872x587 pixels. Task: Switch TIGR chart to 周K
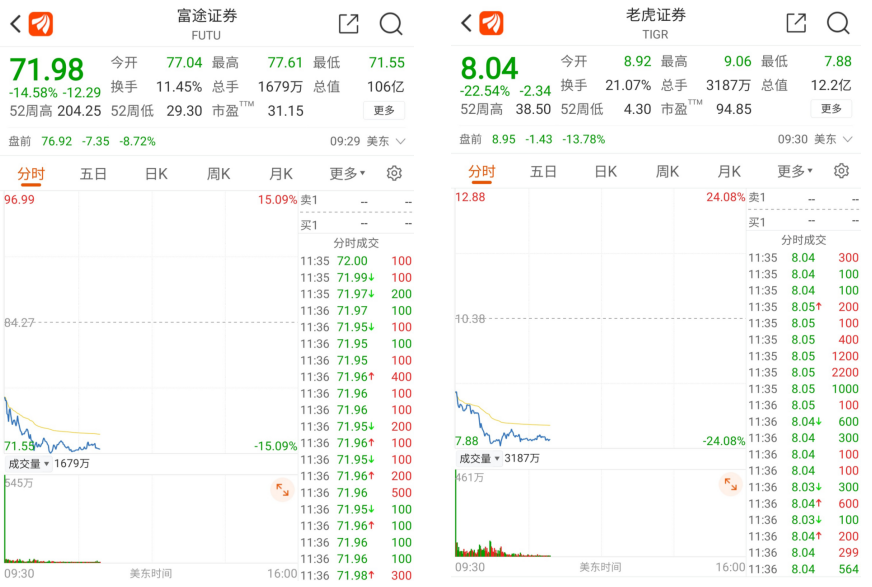(667, 172)
